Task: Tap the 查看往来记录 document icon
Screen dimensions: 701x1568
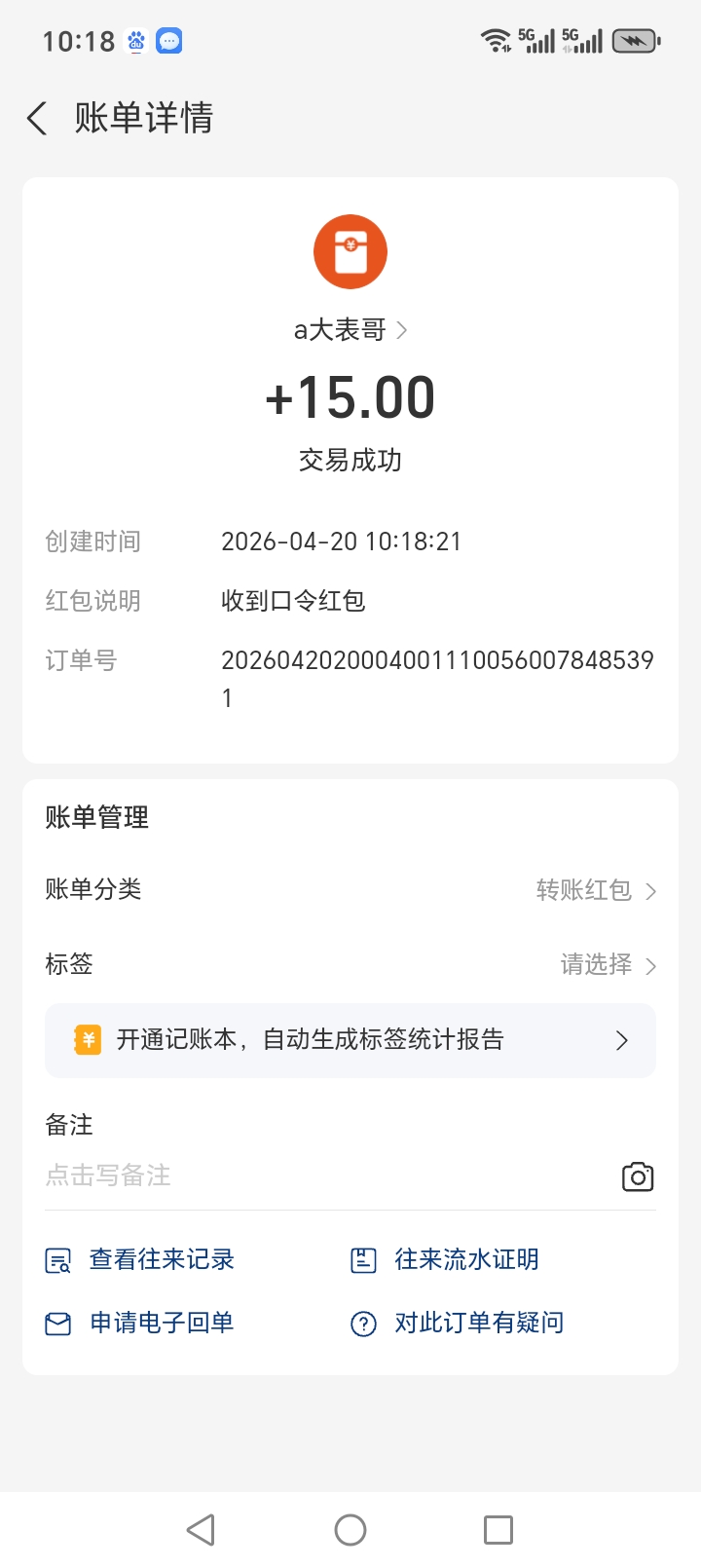Action: point(56,1259)
